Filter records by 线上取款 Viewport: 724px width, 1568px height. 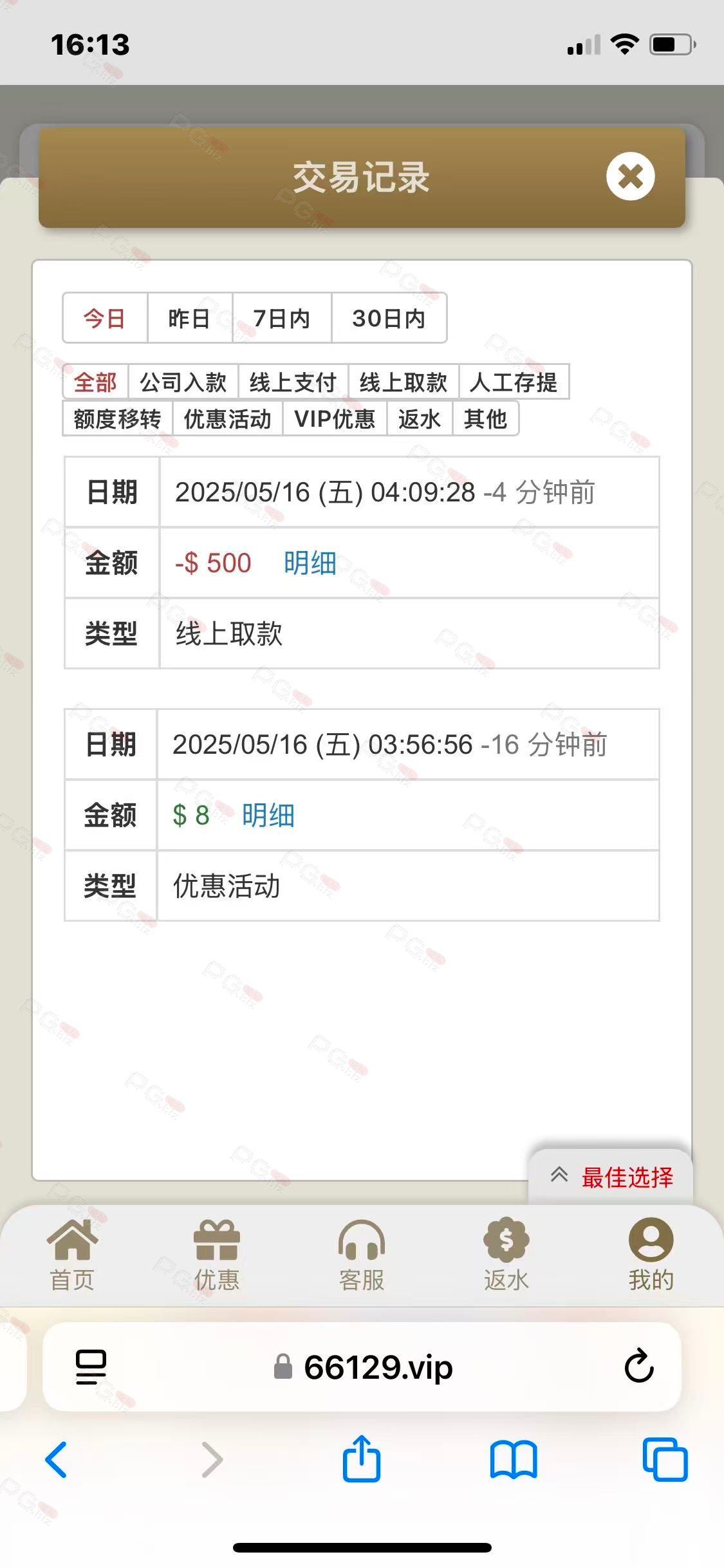(x=404, y=382)
